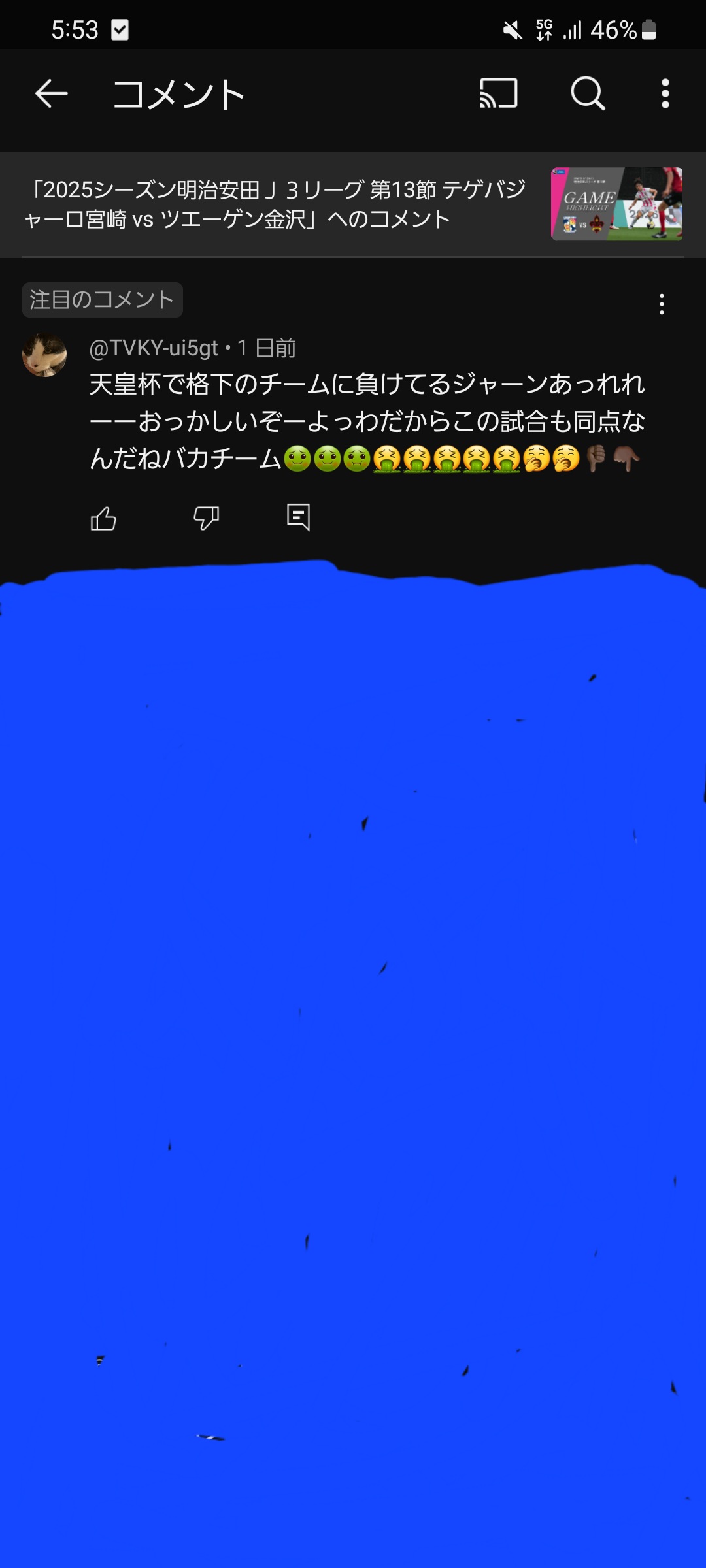Open @TVKY-ui5gt's profile avatar
The image size is (706, 1568).
(x=44, y=355)
